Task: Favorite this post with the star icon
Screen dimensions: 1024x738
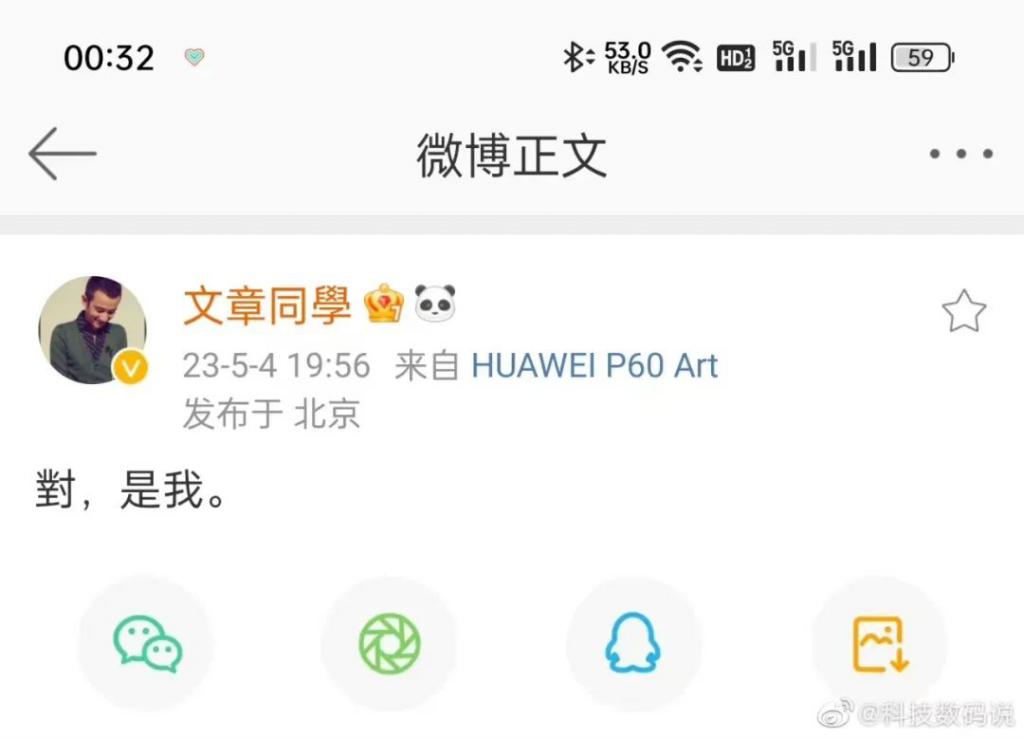Action: tap(964, 312)
